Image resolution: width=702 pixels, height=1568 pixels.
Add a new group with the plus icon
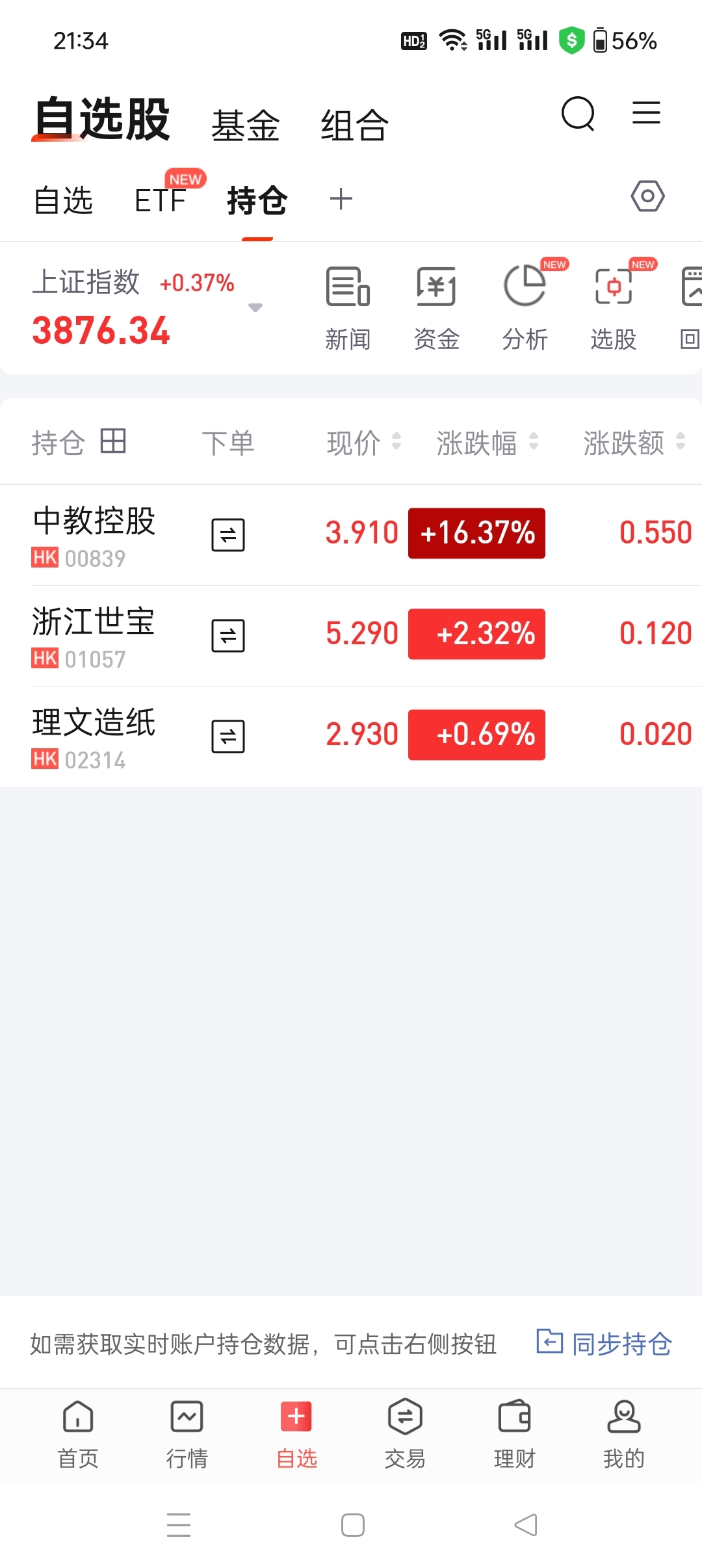[341, 199]
